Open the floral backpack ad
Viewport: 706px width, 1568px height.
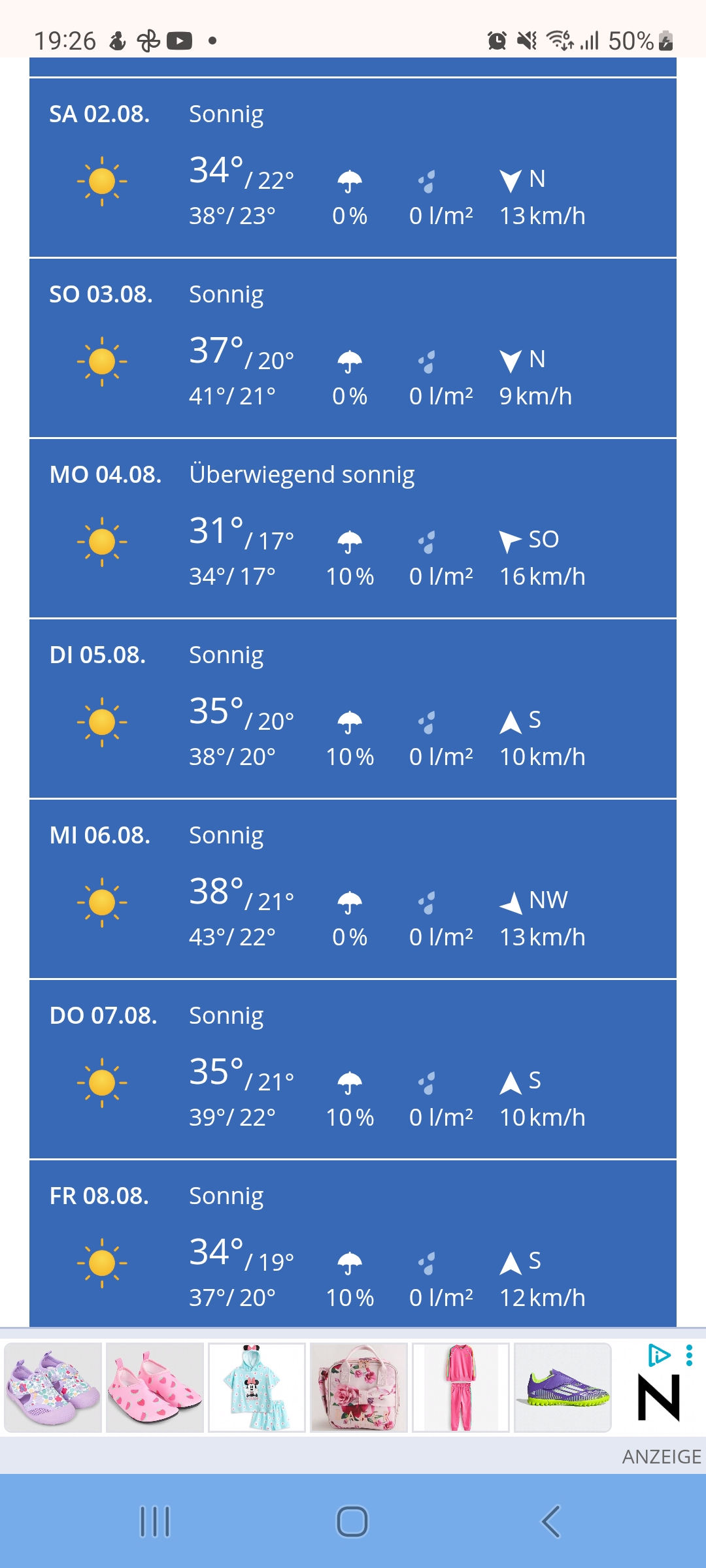(x=359, y=1388)
